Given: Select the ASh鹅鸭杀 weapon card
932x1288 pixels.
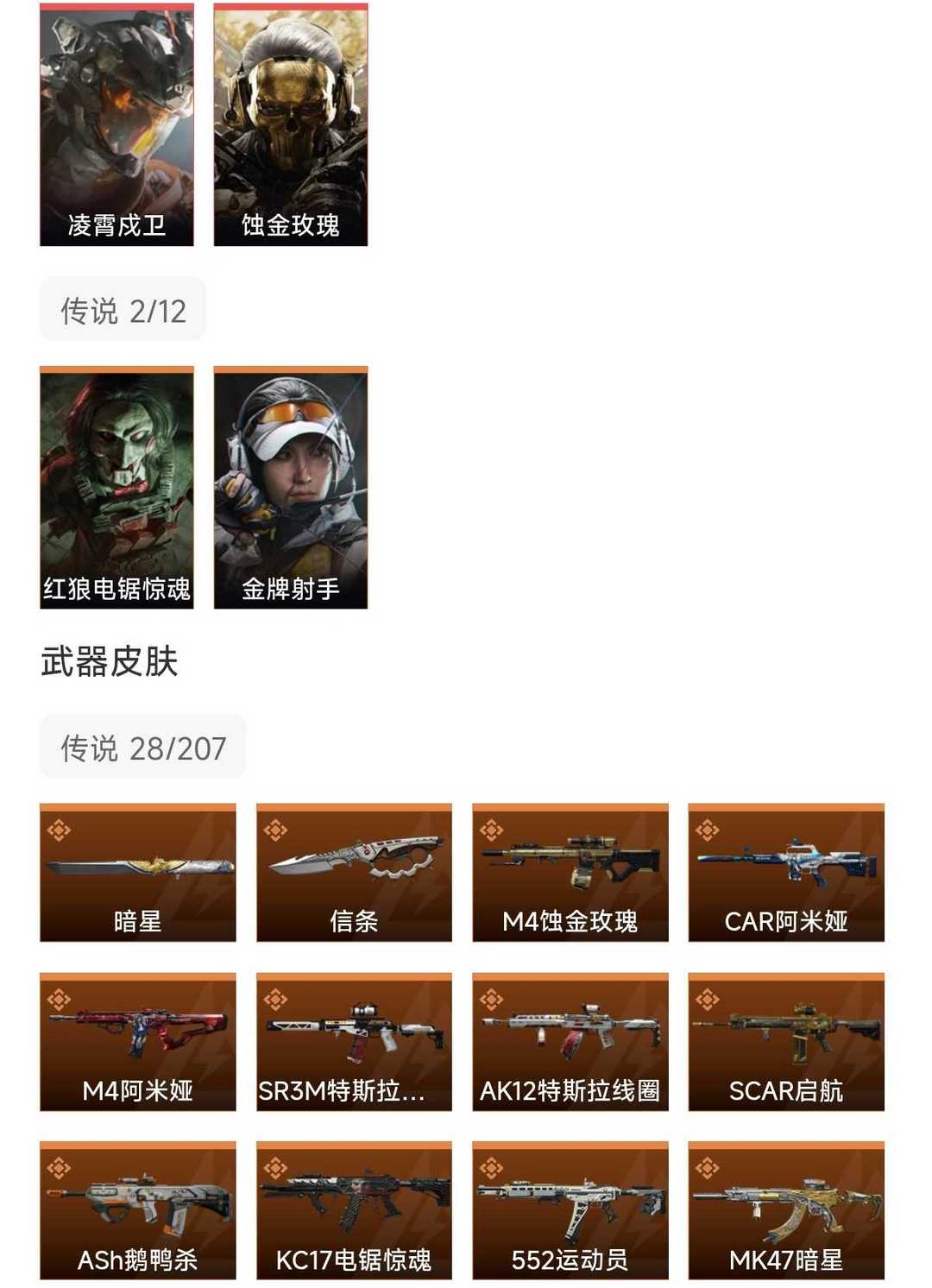Looking at the screenshot, I should 138,1209.
